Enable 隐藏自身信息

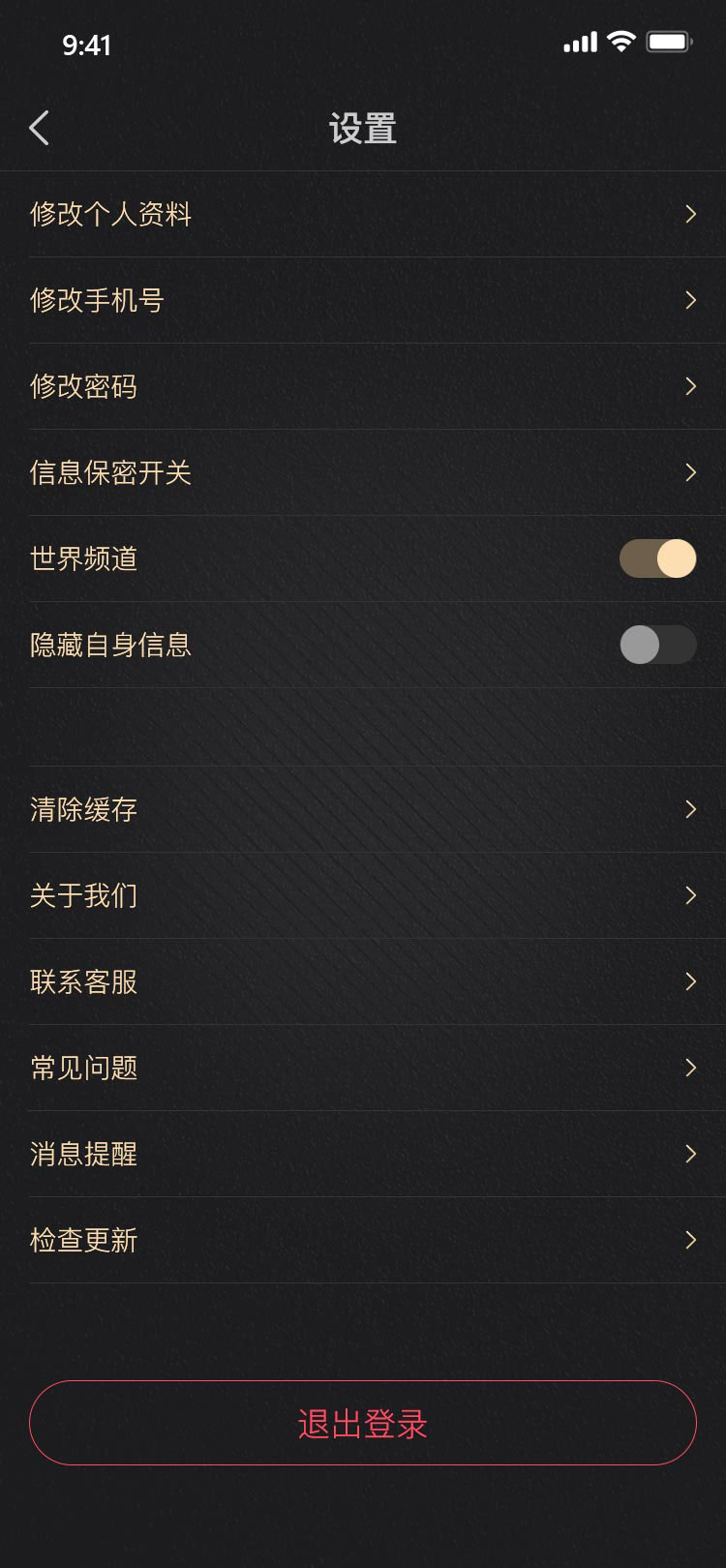point(658,645)
